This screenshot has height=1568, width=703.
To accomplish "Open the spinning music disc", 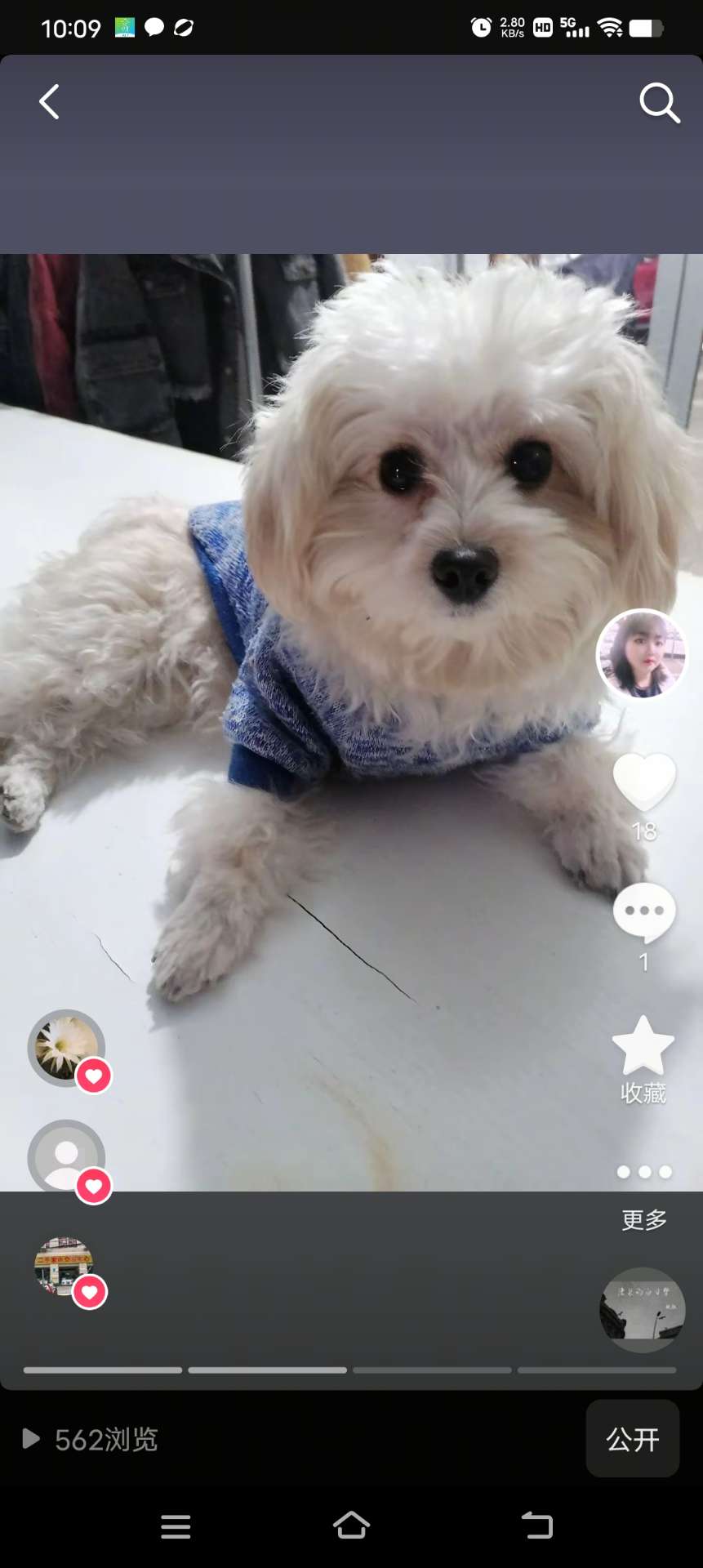I will (x=643, y=1309).
